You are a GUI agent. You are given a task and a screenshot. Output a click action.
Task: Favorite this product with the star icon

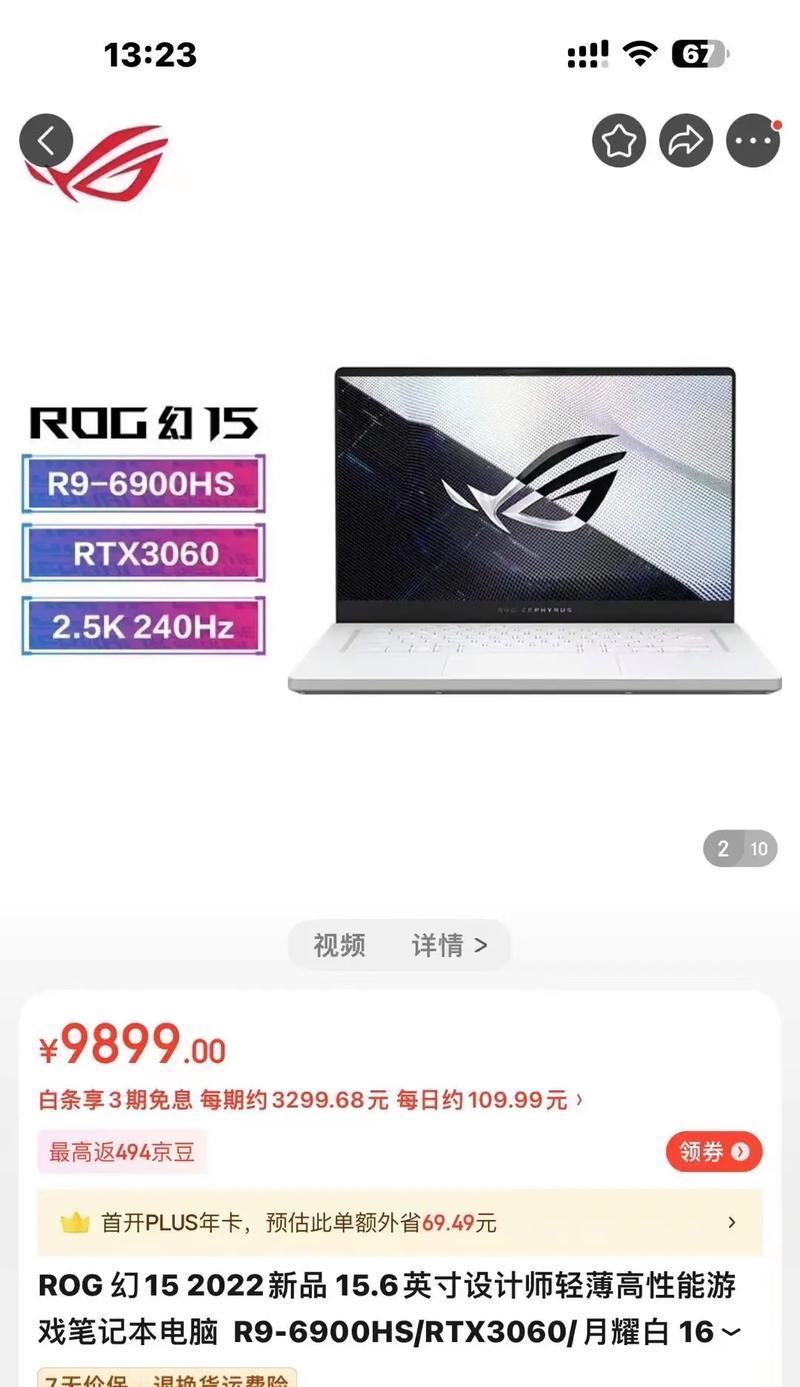[x=619, y=141]
